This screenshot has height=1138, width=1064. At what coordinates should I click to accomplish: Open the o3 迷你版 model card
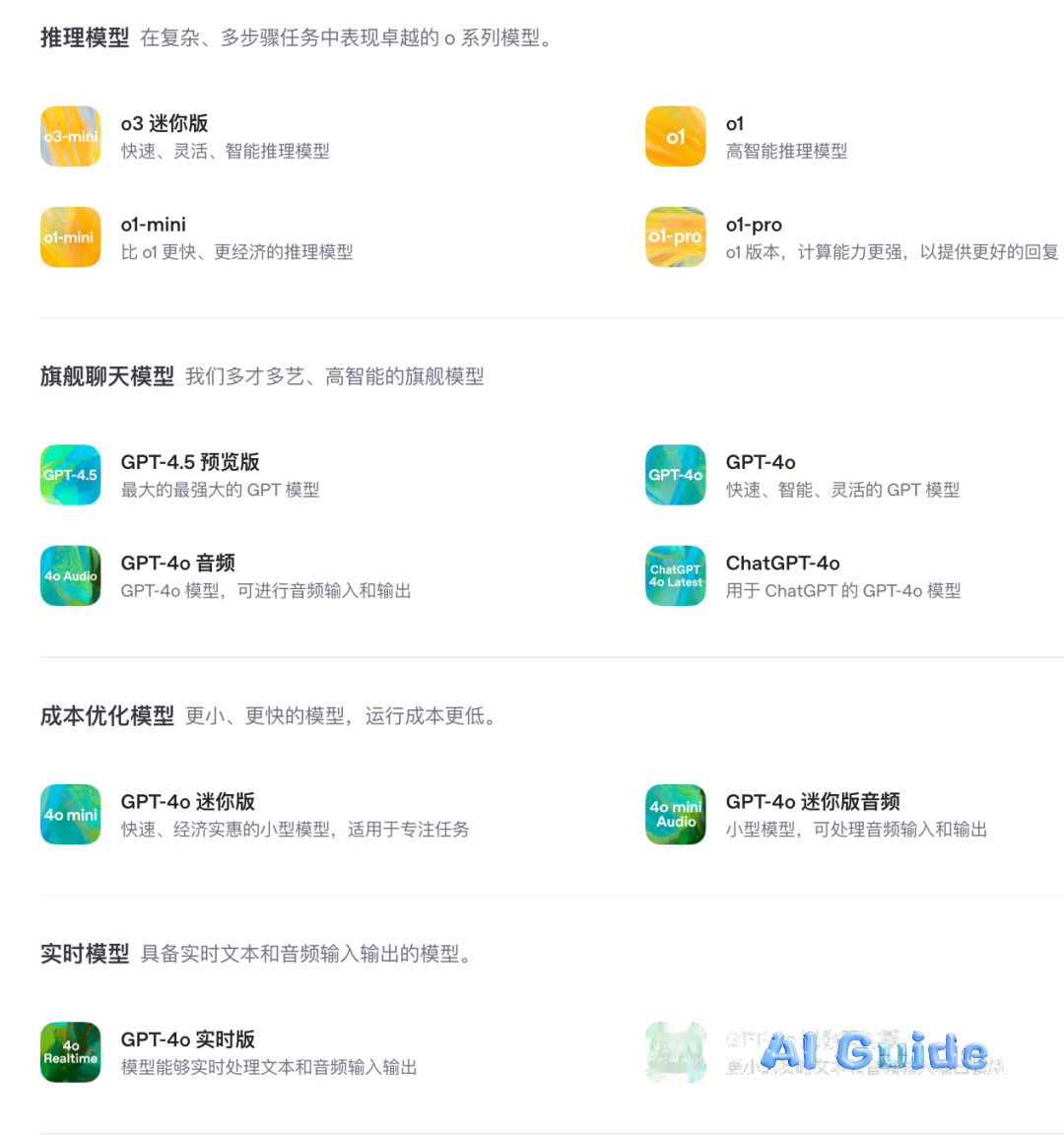(164, 124)
